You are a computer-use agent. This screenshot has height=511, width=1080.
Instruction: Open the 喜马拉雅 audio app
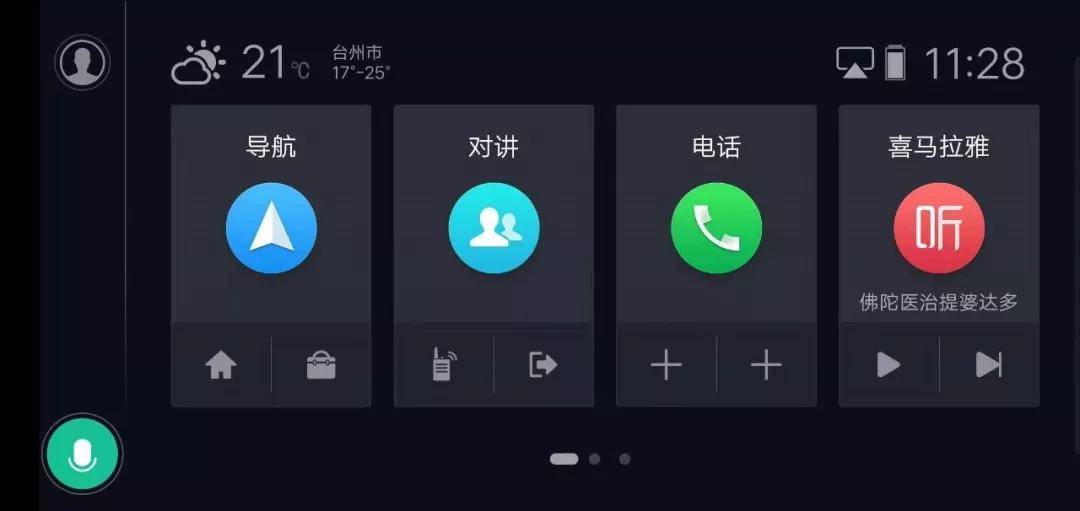point(938,228)
